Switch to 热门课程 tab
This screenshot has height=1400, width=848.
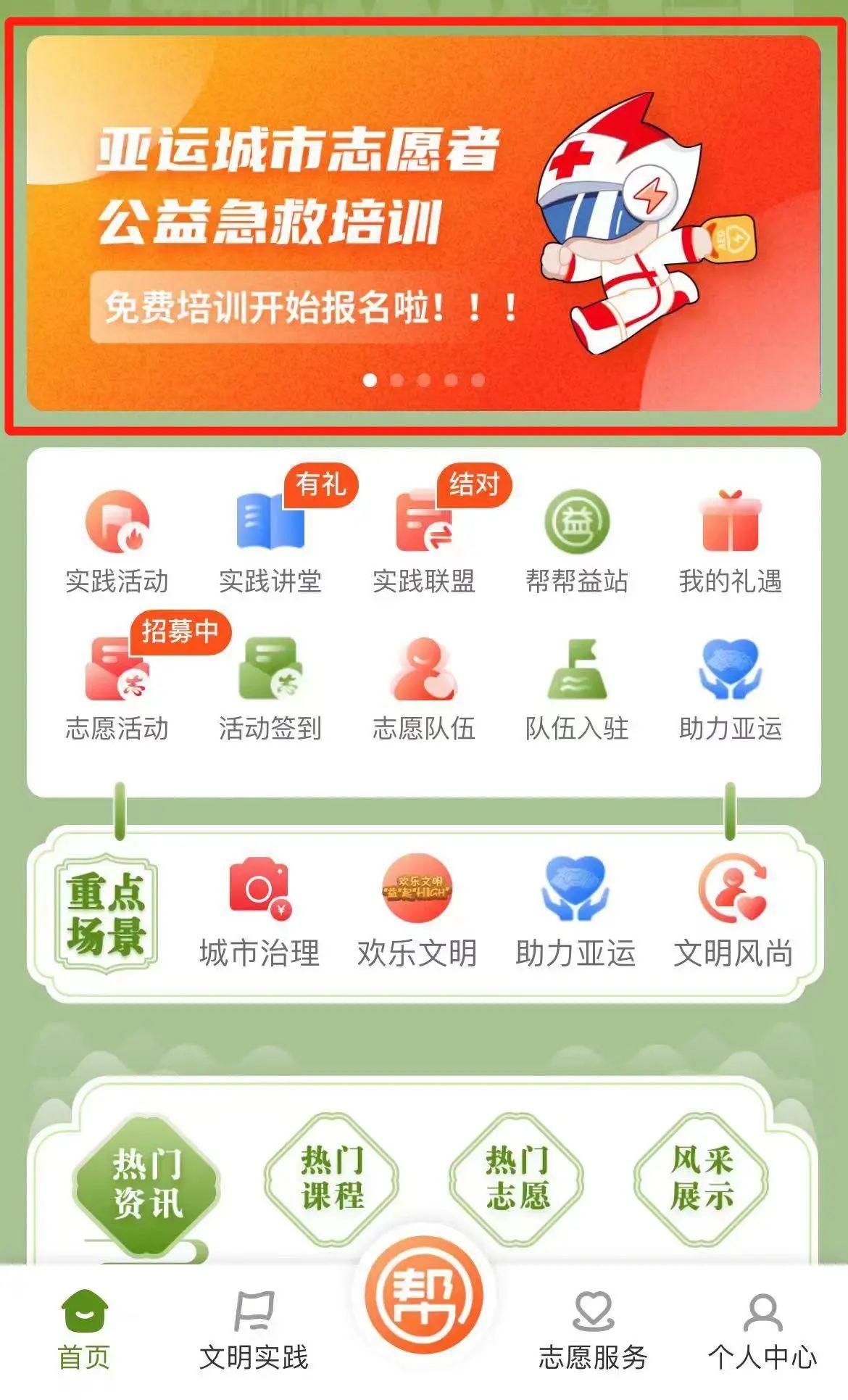click(x=333, y=1178)
